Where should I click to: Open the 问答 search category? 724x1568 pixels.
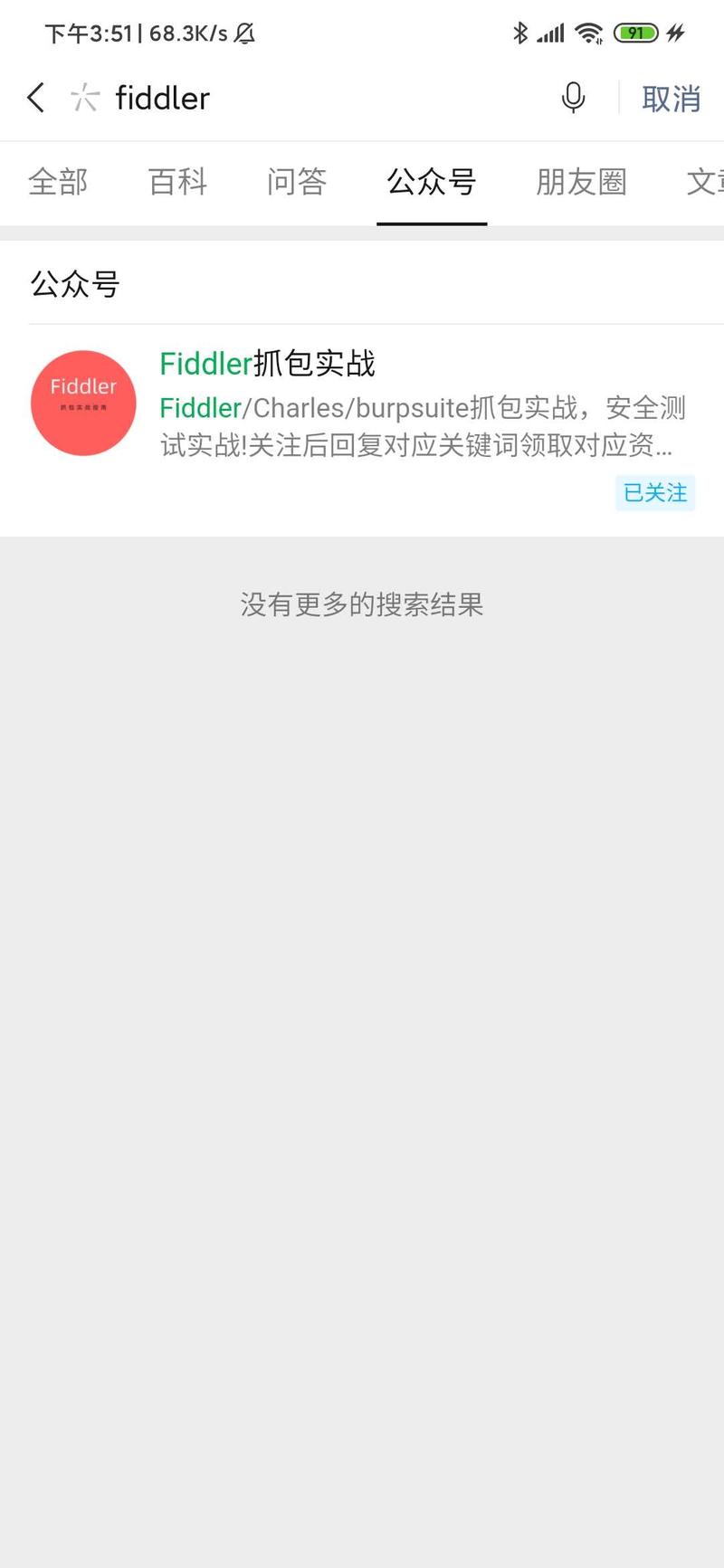click(296, 183)
